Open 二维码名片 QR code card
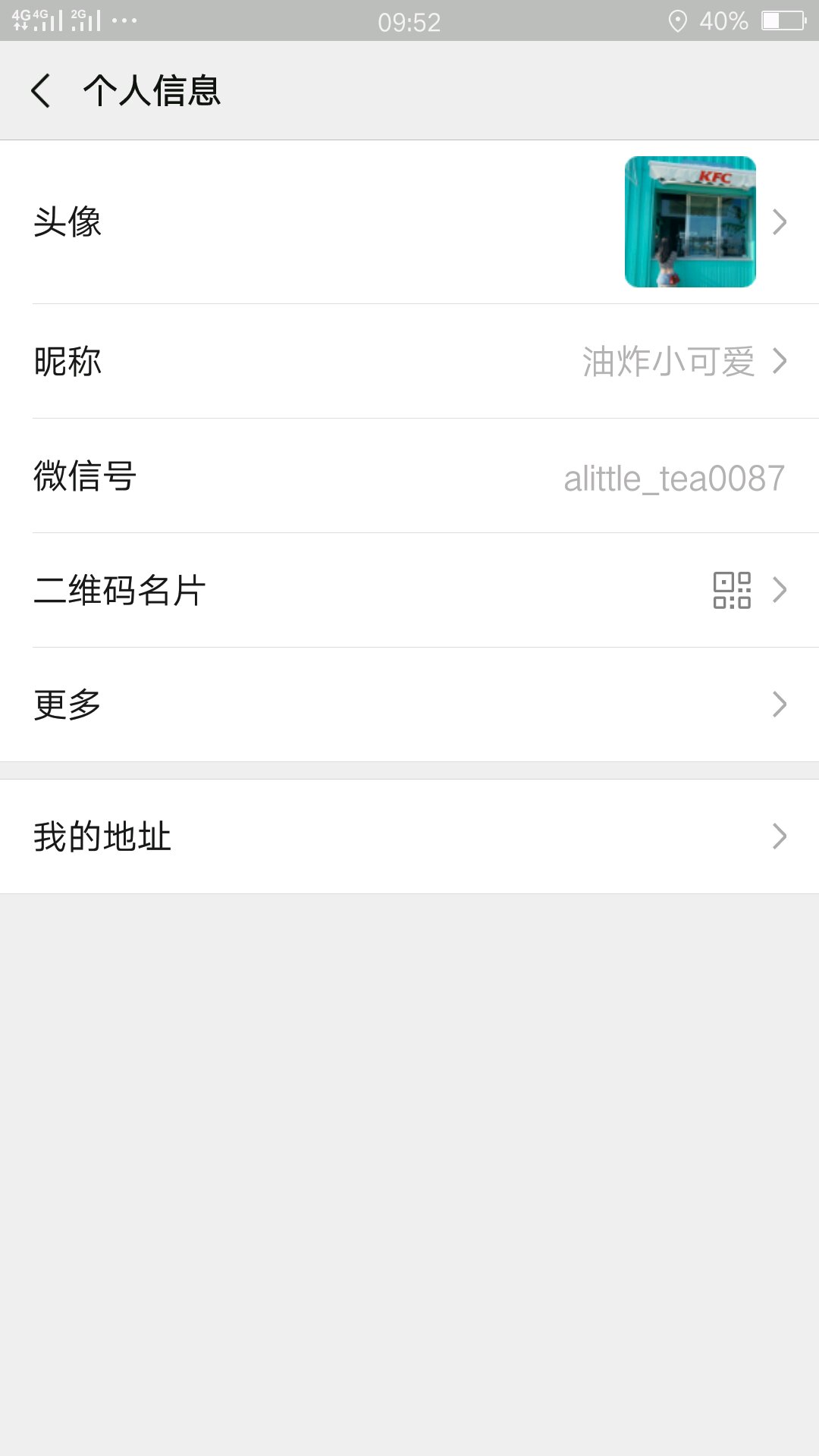The width and height of the screenshot is (819, 1456). [409, 590]
